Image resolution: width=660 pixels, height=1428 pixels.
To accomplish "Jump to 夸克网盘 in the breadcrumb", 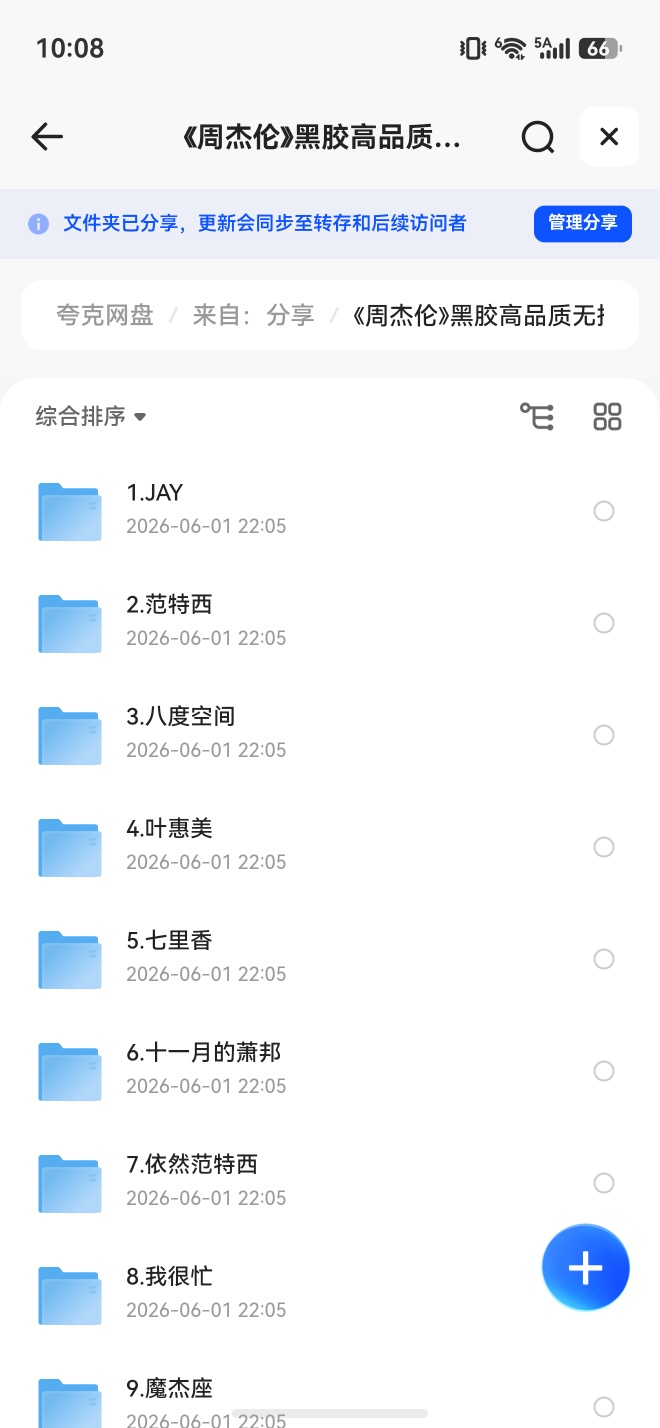I will 105,316.
